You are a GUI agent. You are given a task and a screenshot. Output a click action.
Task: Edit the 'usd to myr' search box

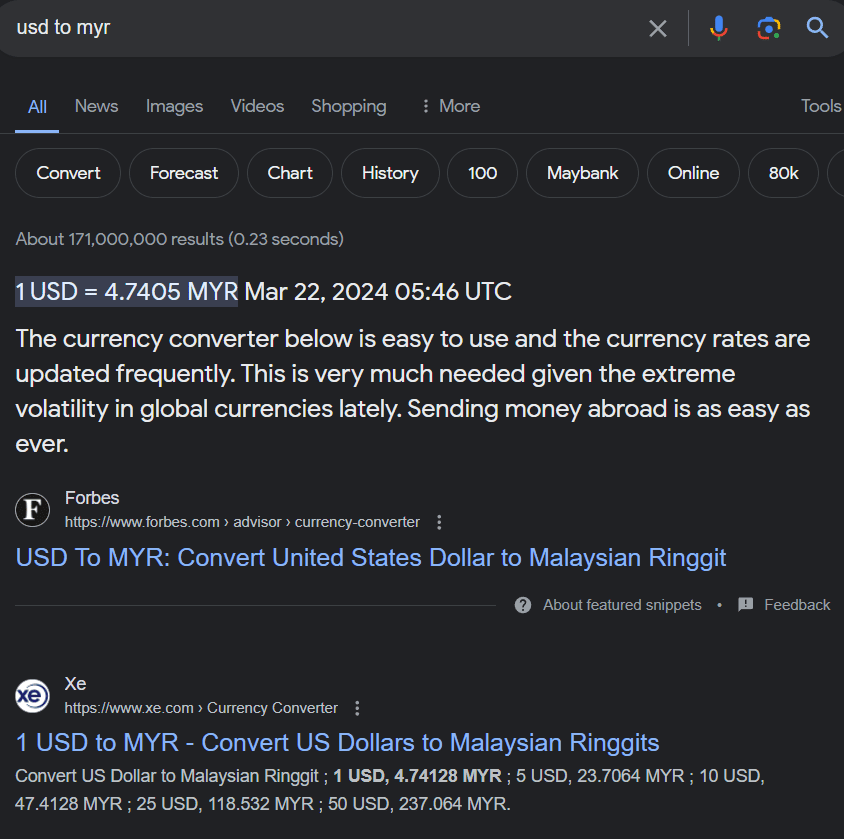click(x=300, y=28)
